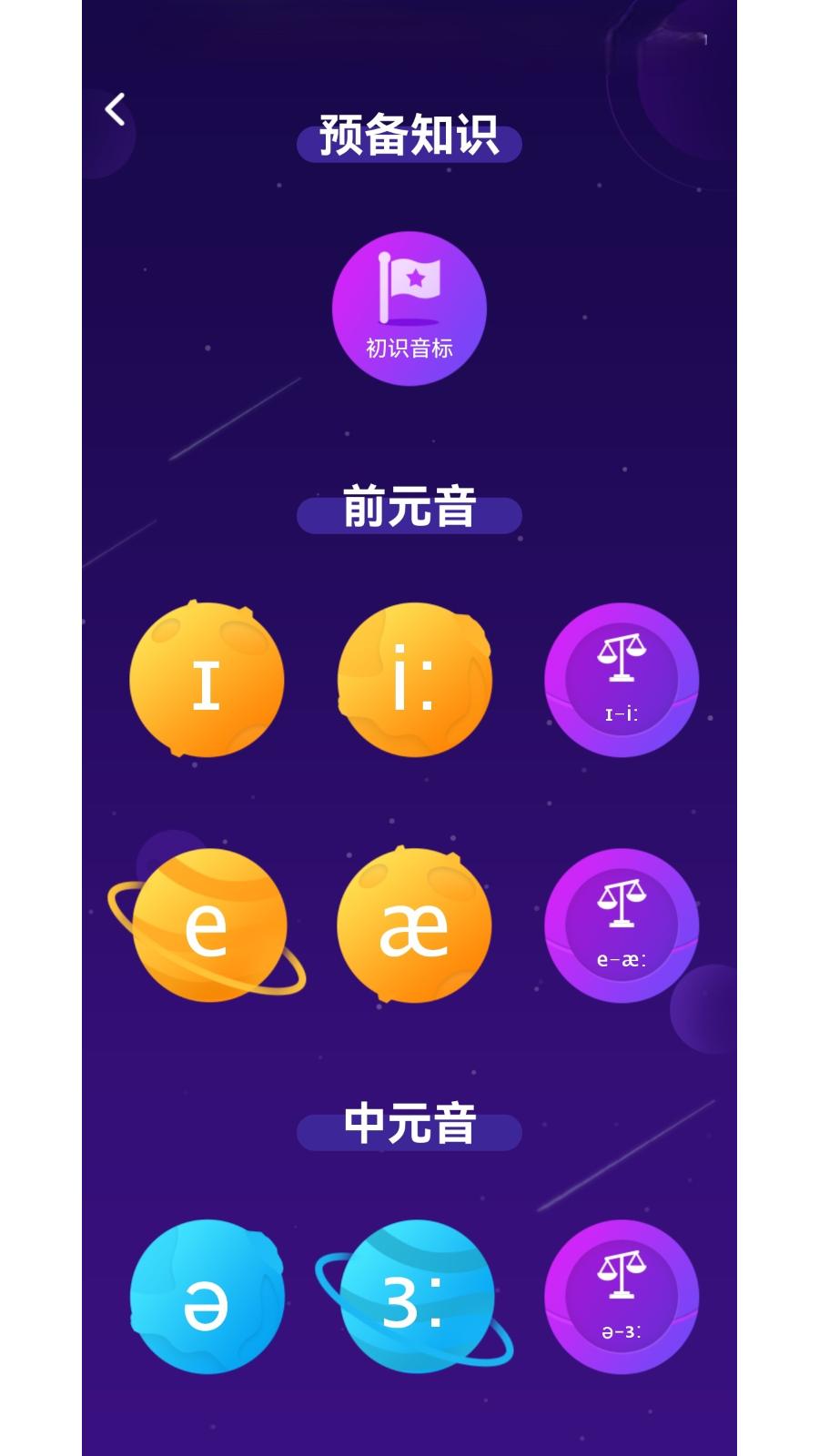Go back using the top-left arrow
This screenshot has width=819, height=1456.
point(115,109)
